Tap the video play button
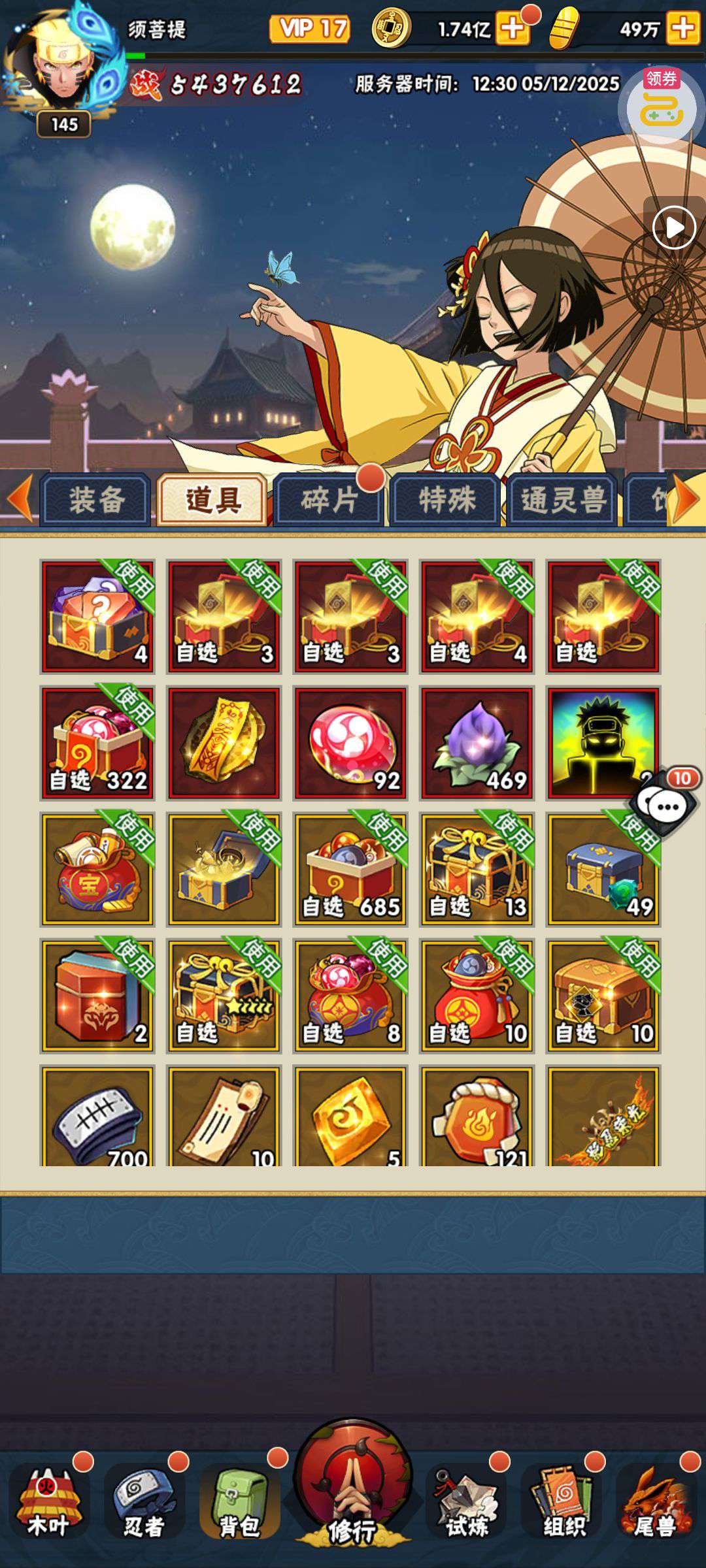Screen dimensions: 706x1568 (674, 228)
